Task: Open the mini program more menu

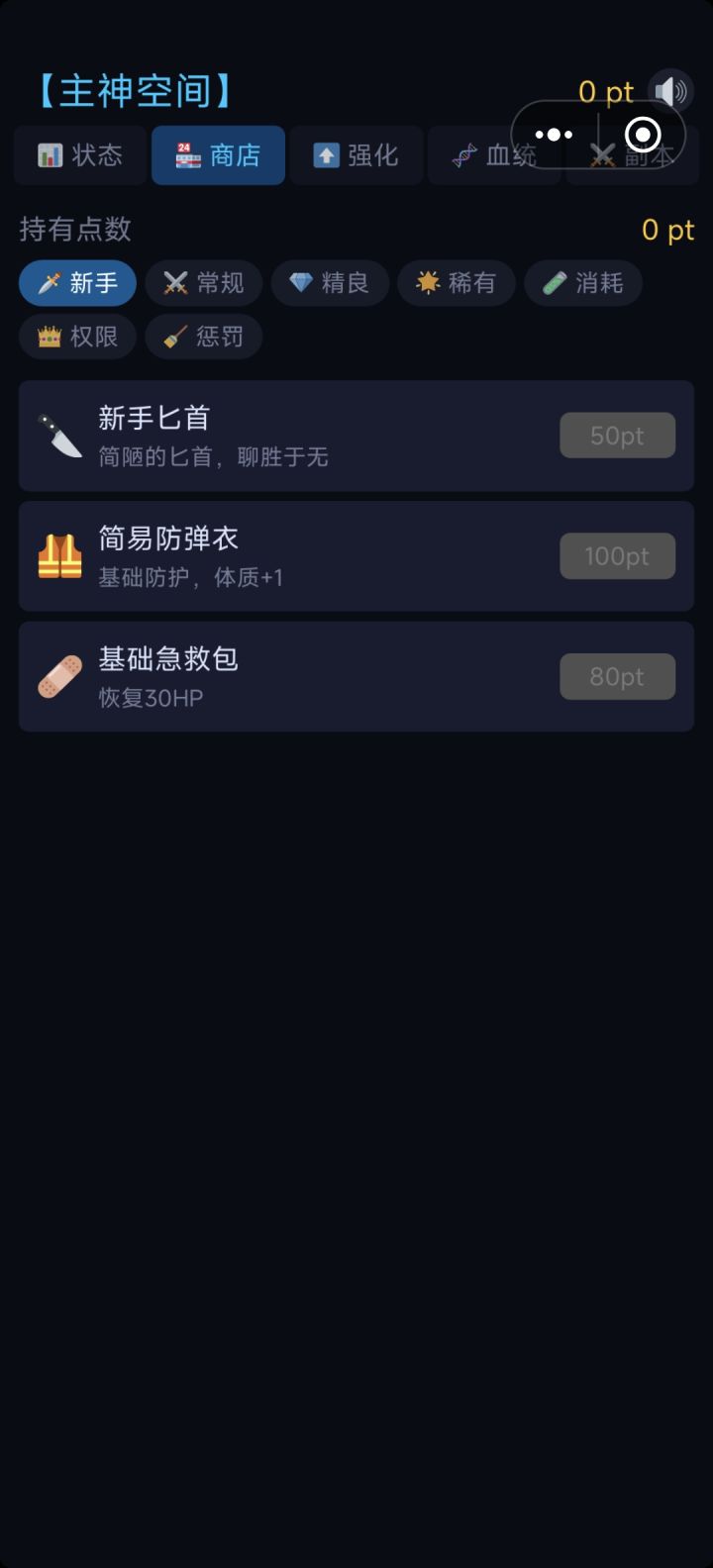Action: [554, 135]
